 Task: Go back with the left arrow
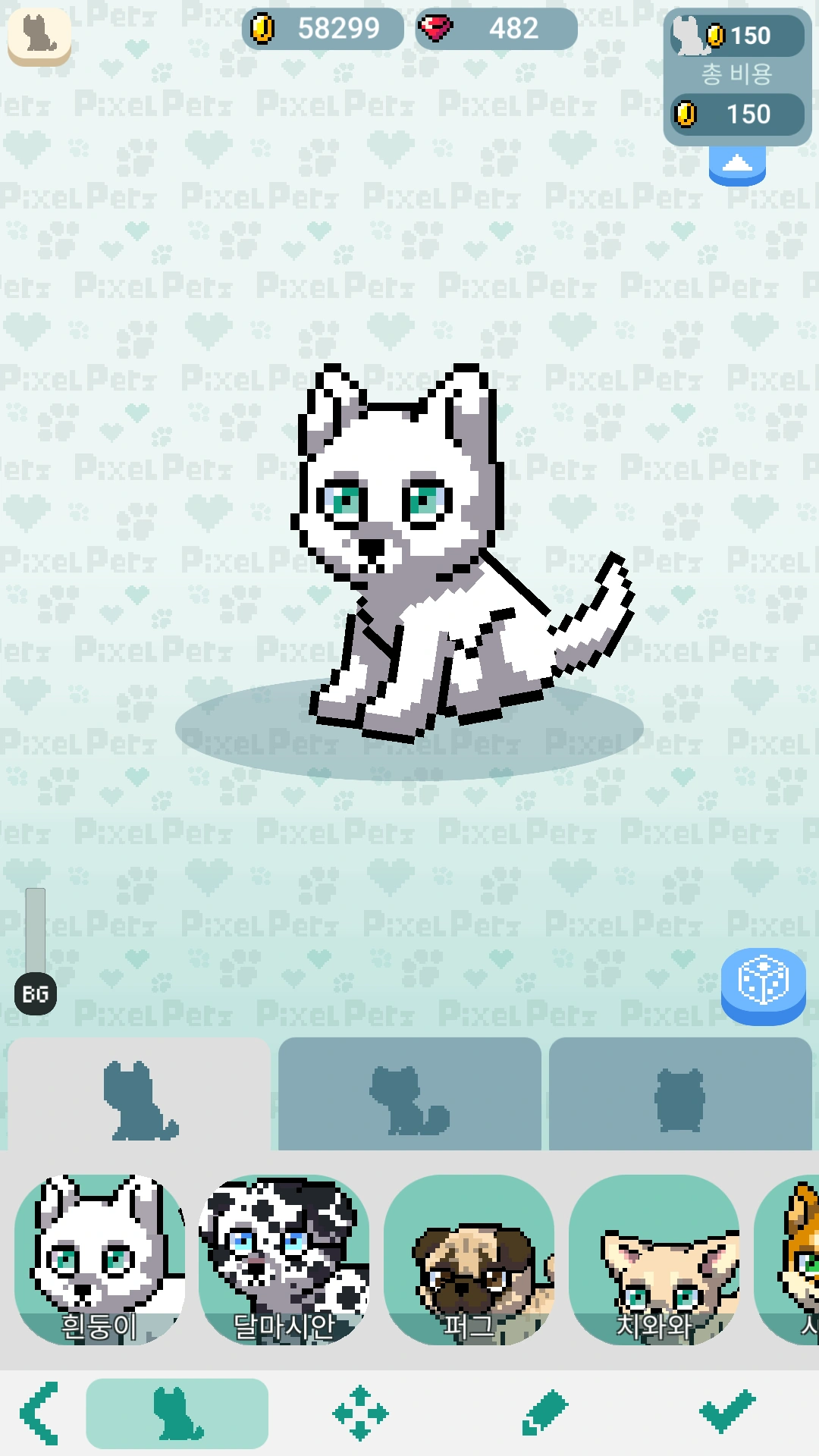[x=39, y=1413]
